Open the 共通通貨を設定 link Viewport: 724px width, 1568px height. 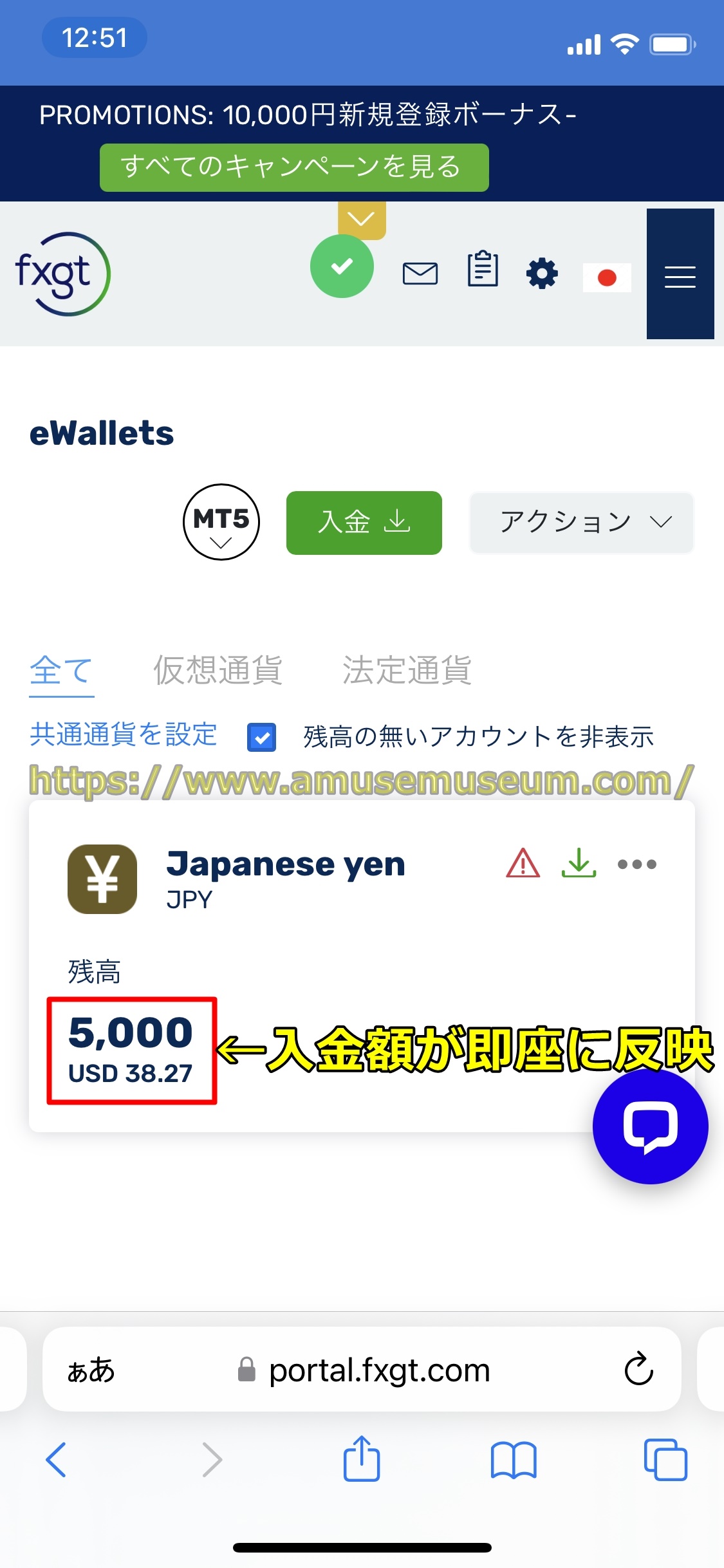124,734
